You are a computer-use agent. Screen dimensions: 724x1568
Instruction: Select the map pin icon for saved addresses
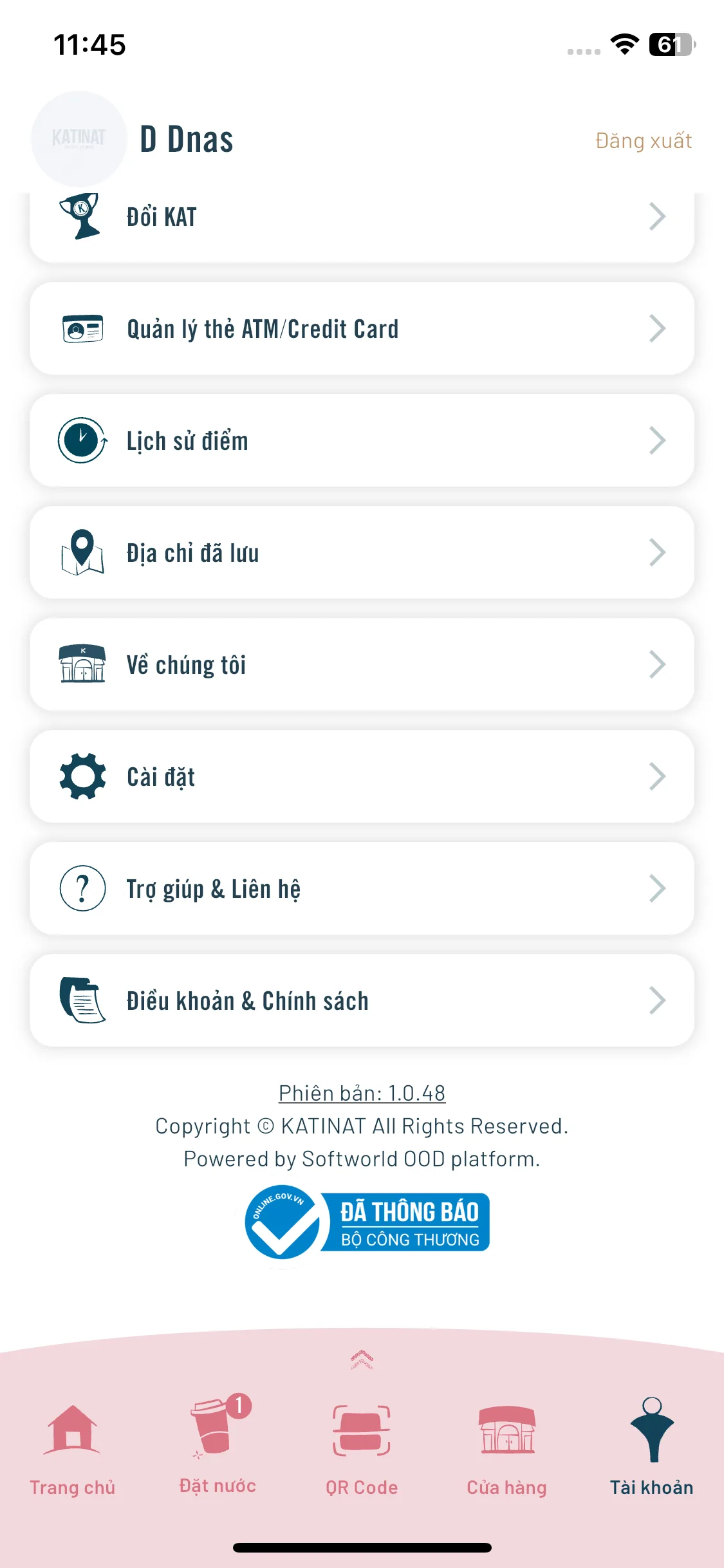pos(81,552)
